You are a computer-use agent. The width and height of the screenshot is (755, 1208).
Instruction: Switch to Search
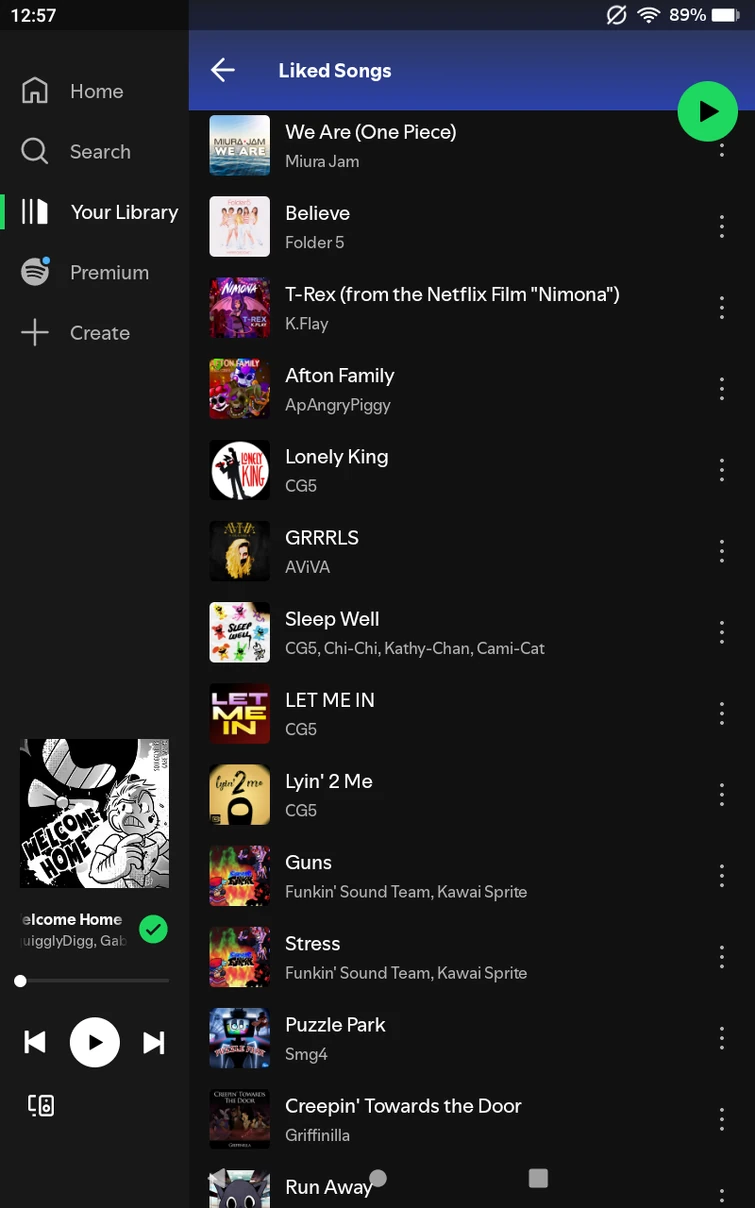pyautogui.click(x=99, y=152)
